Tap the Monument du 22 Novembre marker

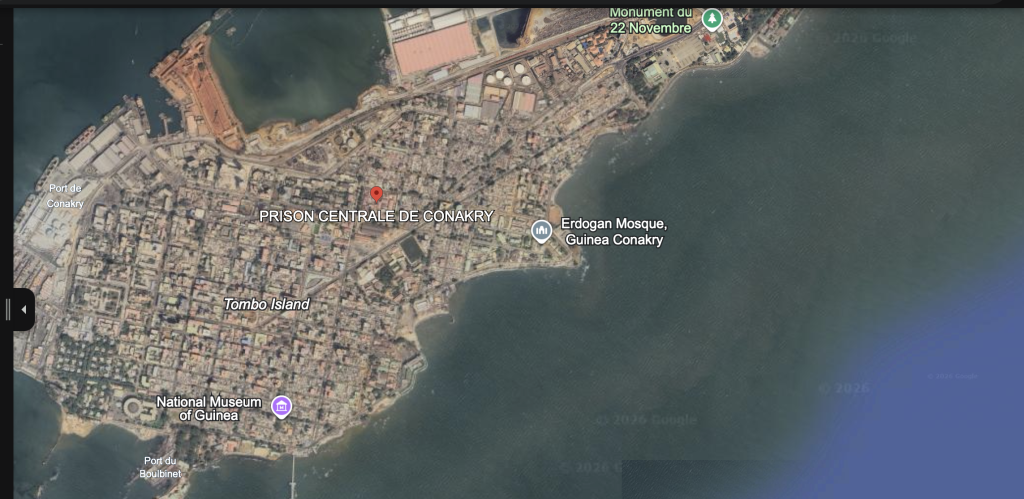pos(711,18)
